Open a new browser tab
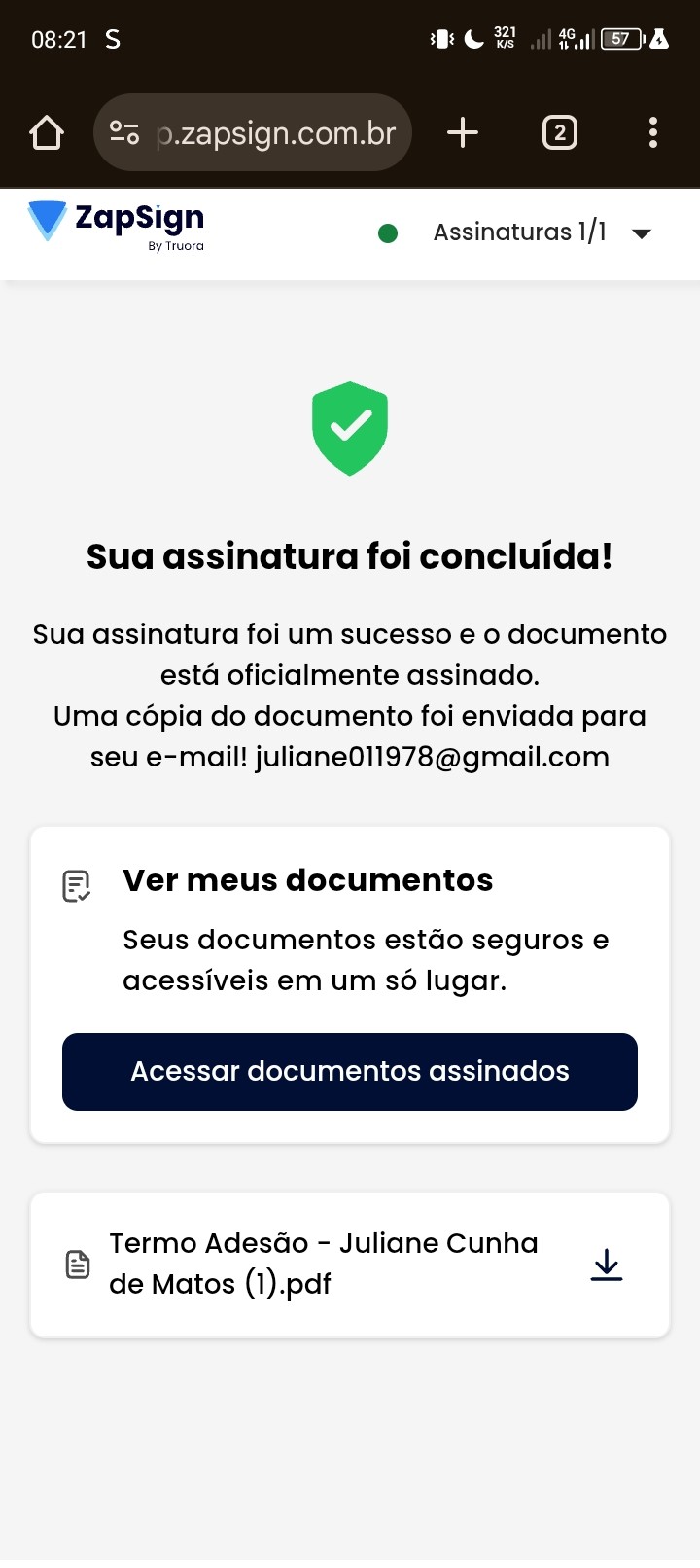The width and height of the screenshot is (700, 1568). pos(463,132)
